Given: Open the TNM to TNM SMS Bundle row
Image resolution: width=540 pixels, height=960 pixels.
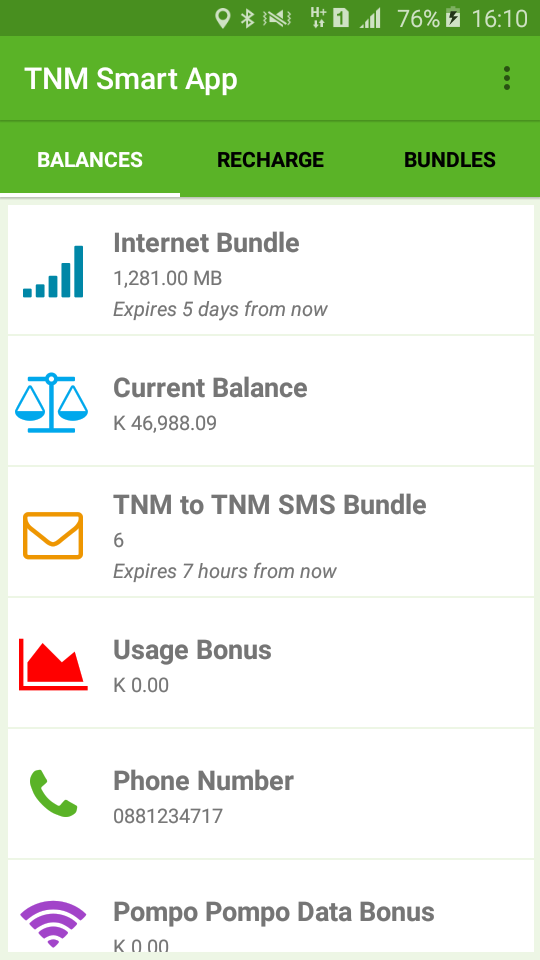Looking at the screenshot, I should click(x=271, y=532).
